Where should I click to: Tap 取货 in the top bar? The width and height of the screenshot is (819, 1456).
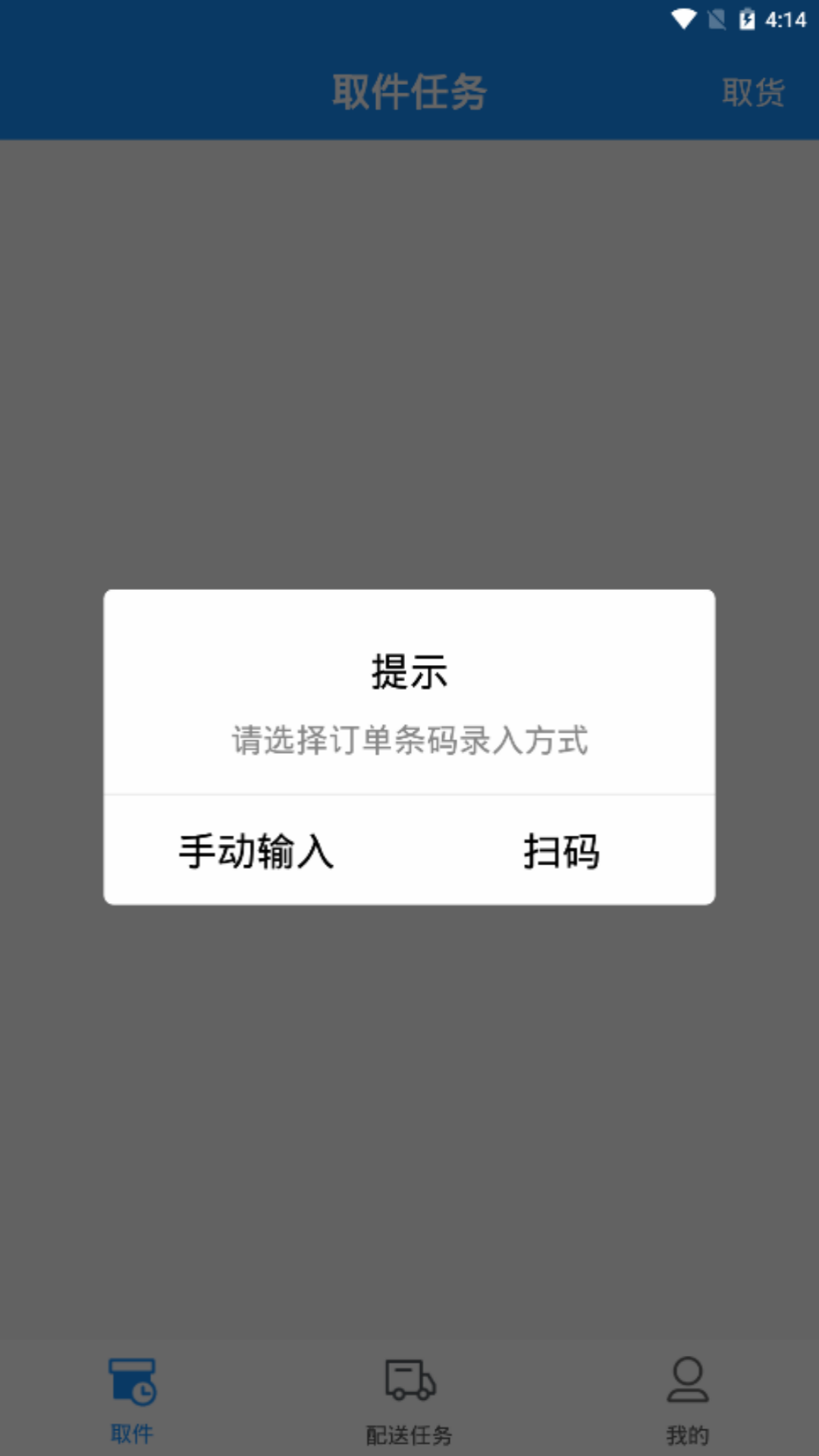752,93
